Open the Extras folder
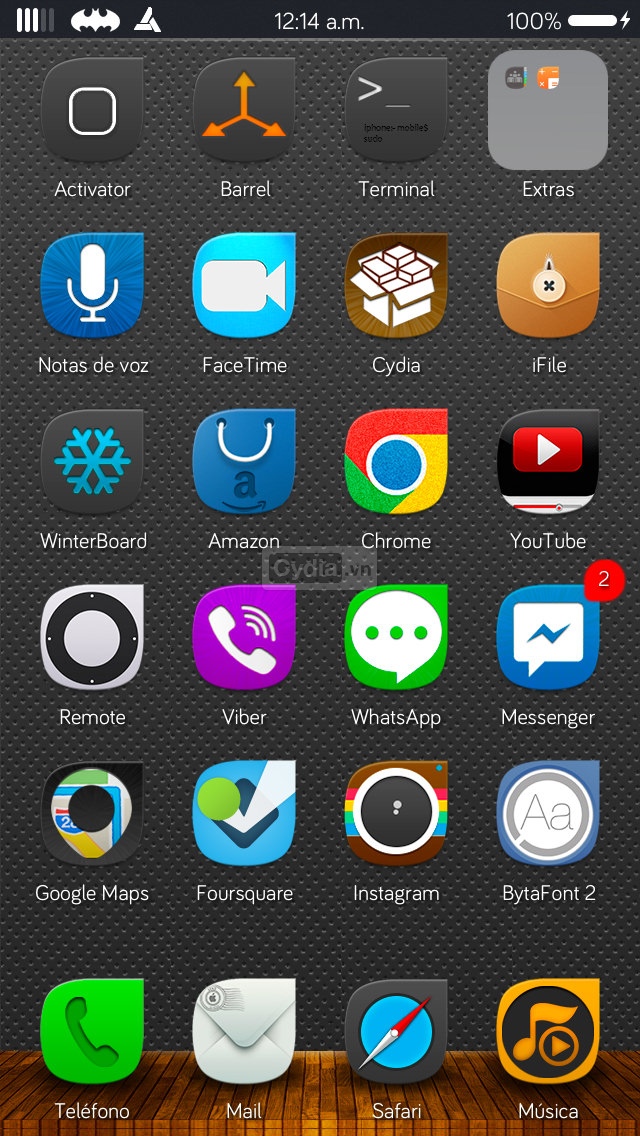The height and width of the screenshot is (1136, 640). pyautogui.click(x=548, y=110)
